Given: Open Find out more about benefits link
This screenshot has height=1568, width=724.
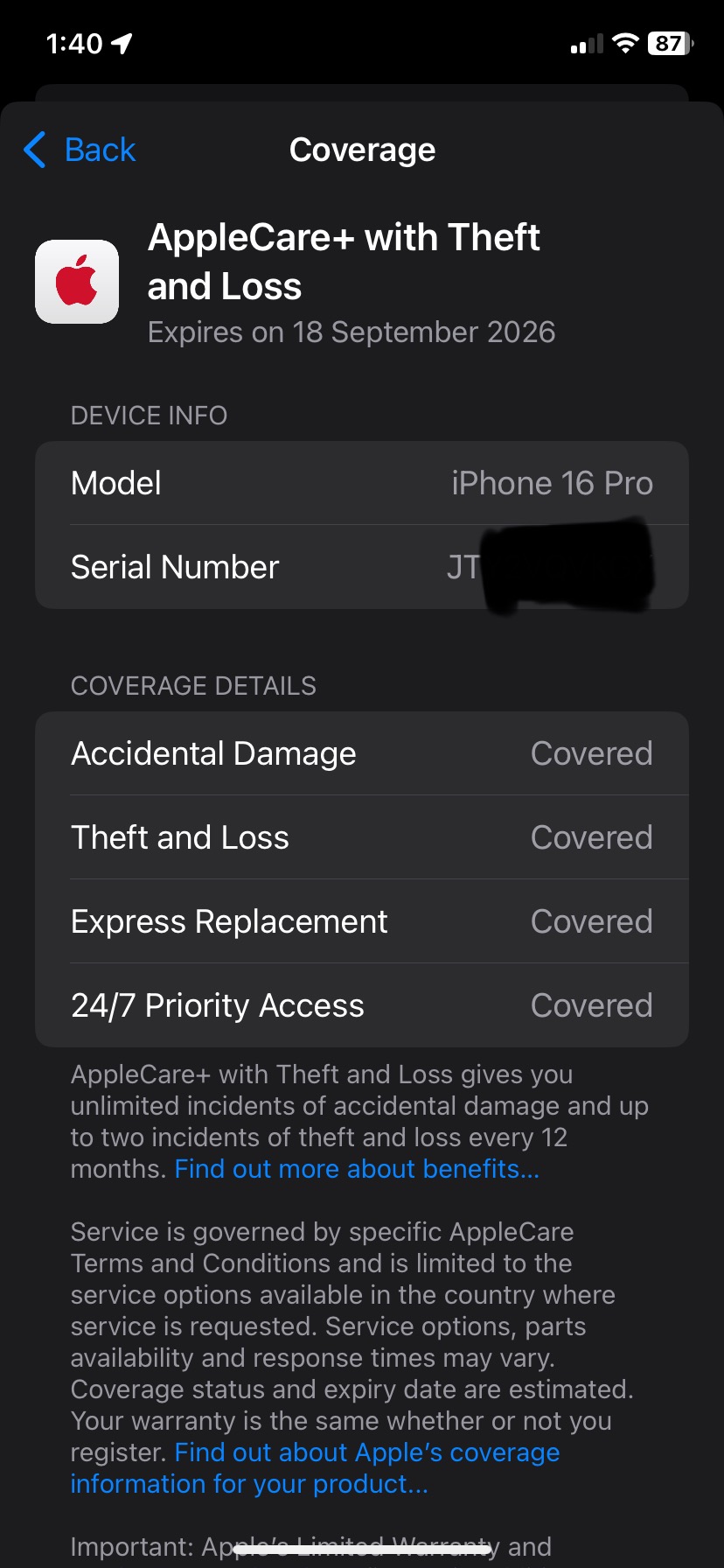Looking at the screenshot, I should click(x=357, y=1169).
